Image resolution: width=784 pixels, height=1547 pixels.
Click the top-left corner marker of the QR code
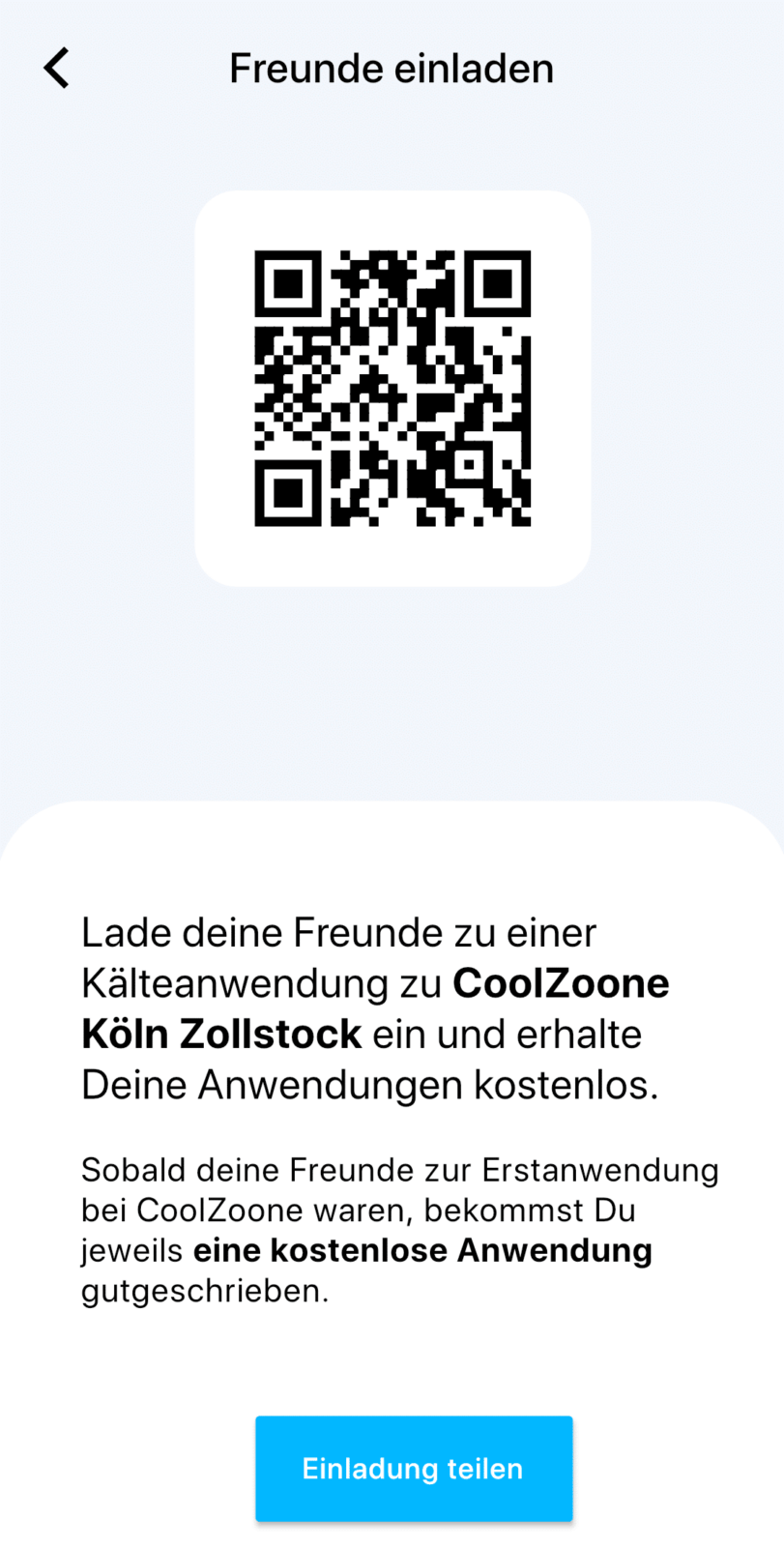(287, 285)
